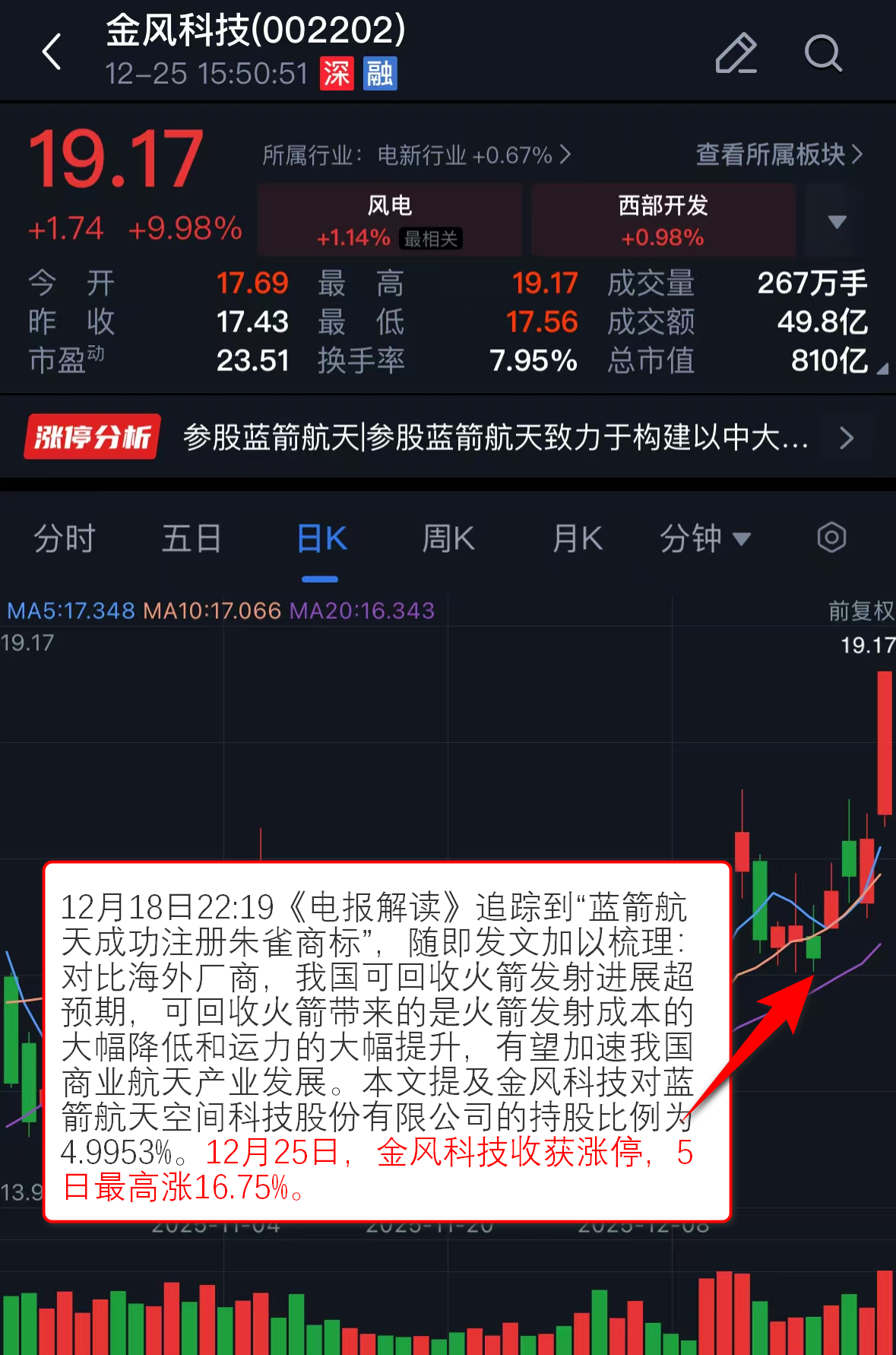
Task: Switch to the 周K chart tab
Action: coord(448,539)
